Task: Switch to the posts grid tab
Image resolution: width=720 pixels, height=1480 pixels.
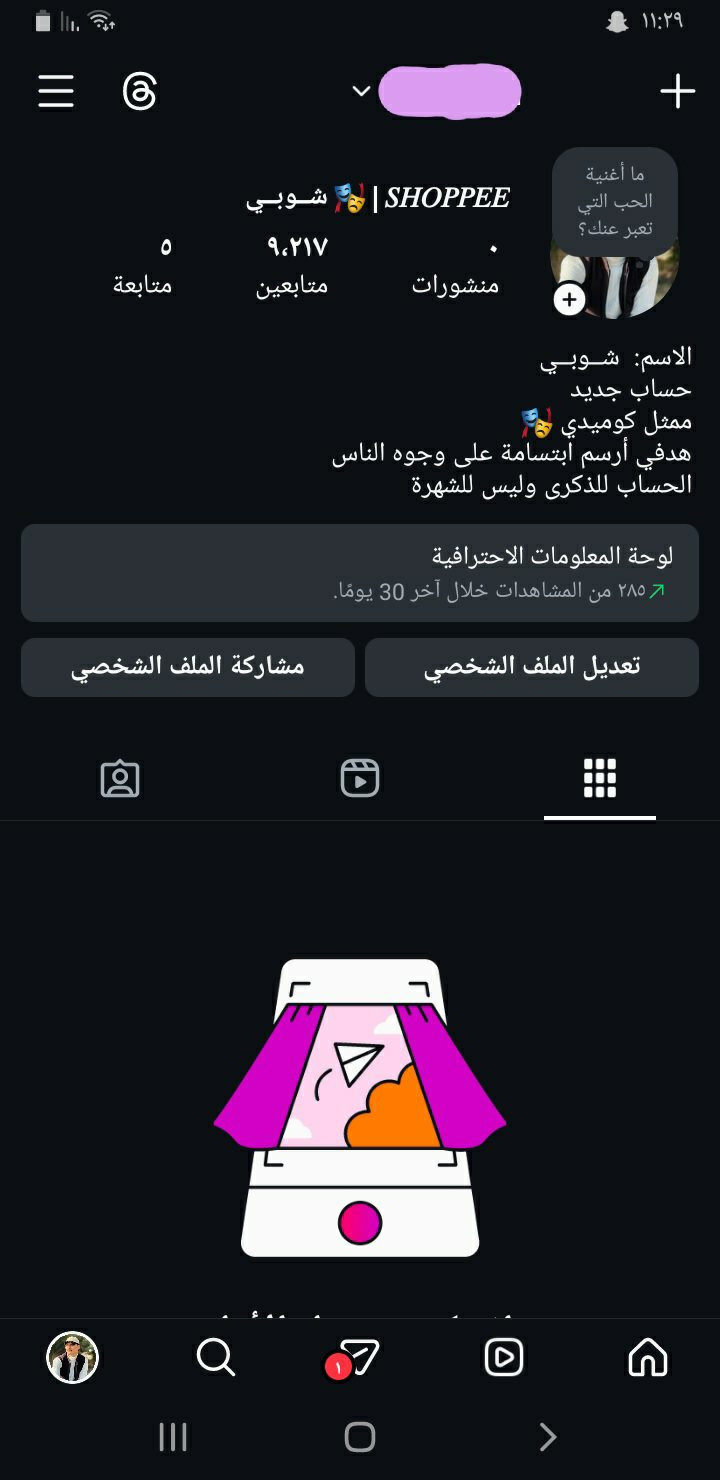Action: pos(599,778)
